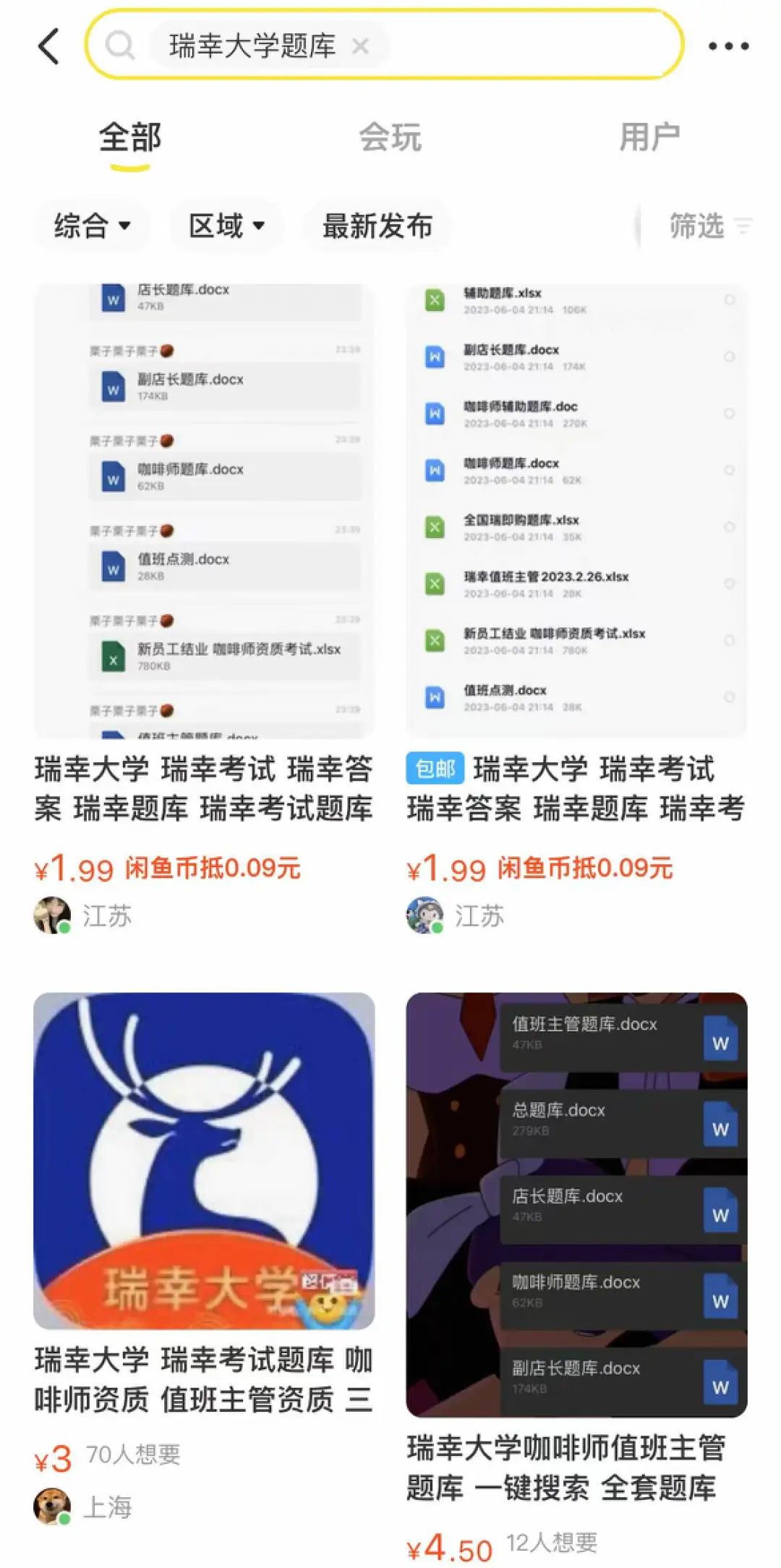Tap the search box to edit the query

pos(384,45)
